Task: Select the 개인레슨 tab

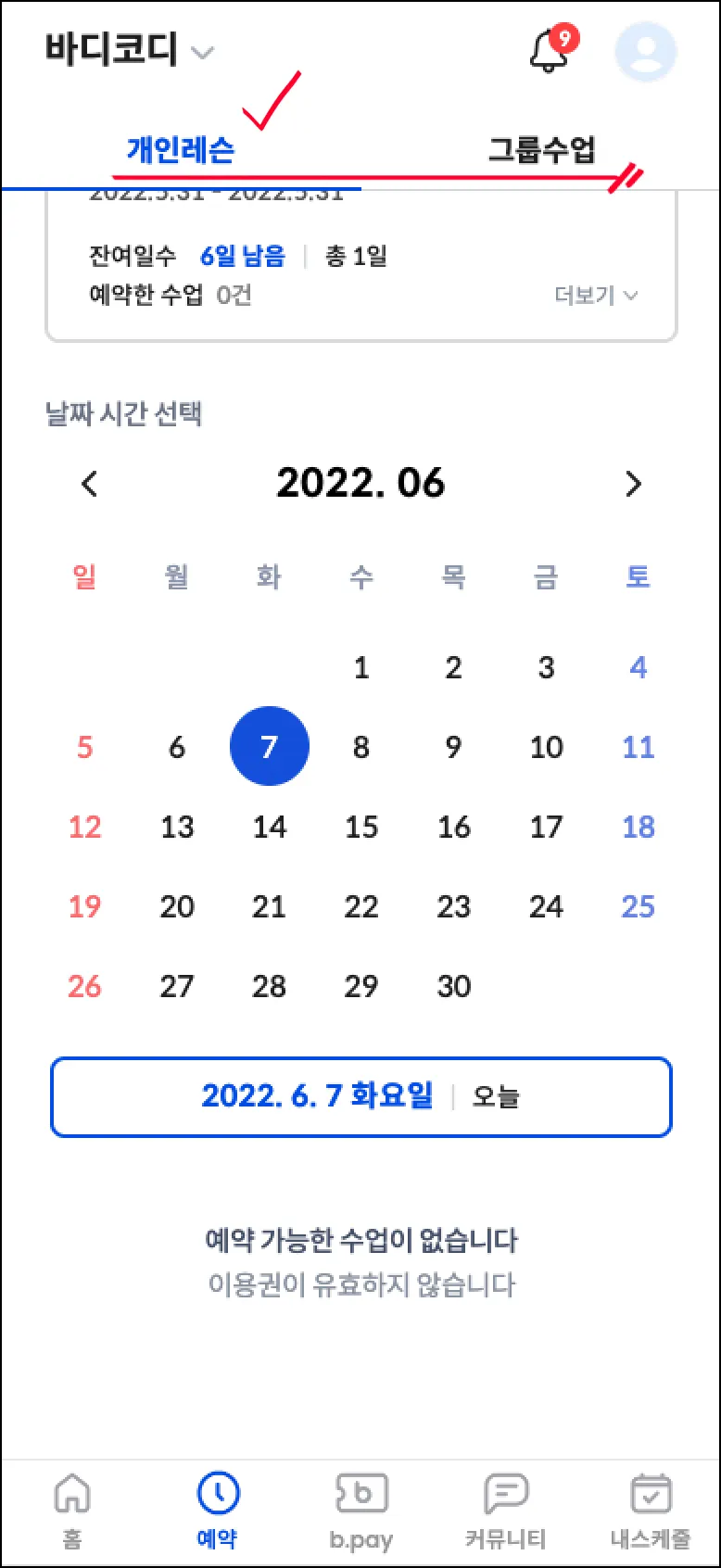Action: pyautogui.click(x=181, y=149)
